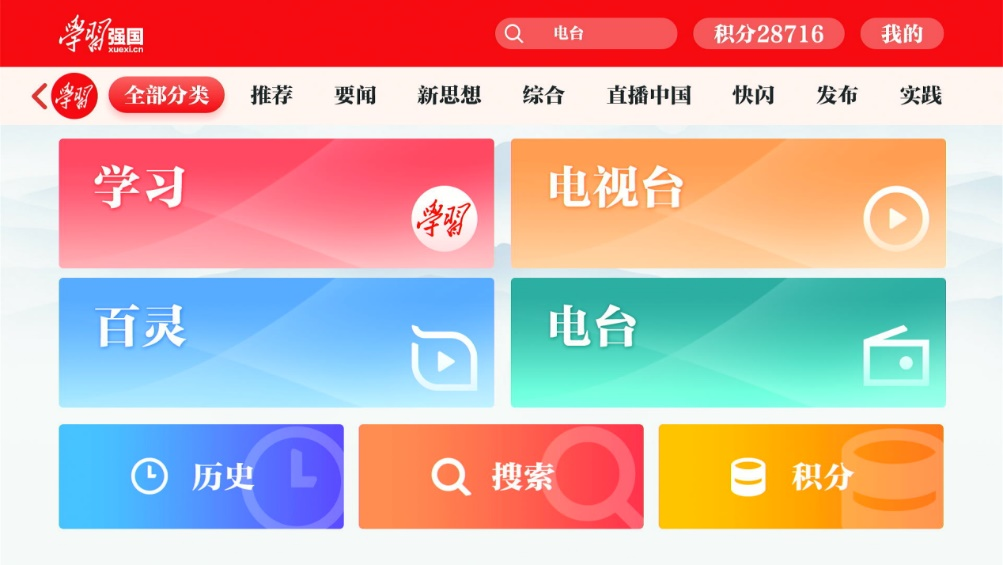The height and width of the screenshot is (565, 1003).
Task: Open the 学习 category card
Action: [x=276, y=203]
